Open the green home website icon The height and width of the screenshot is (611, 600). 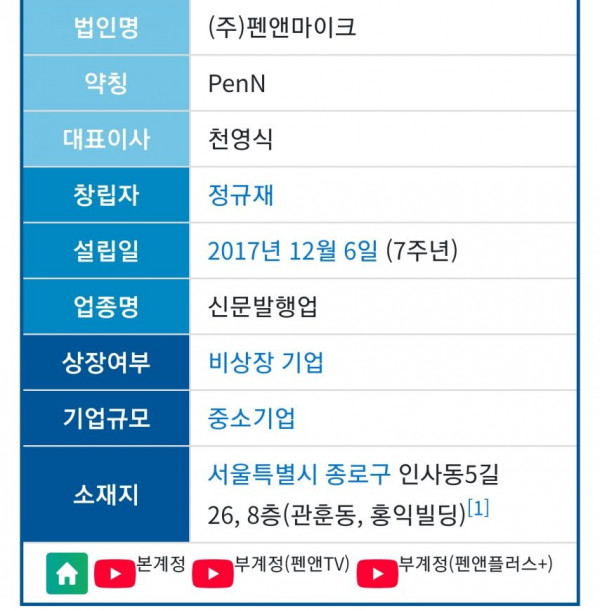point(67,574)
